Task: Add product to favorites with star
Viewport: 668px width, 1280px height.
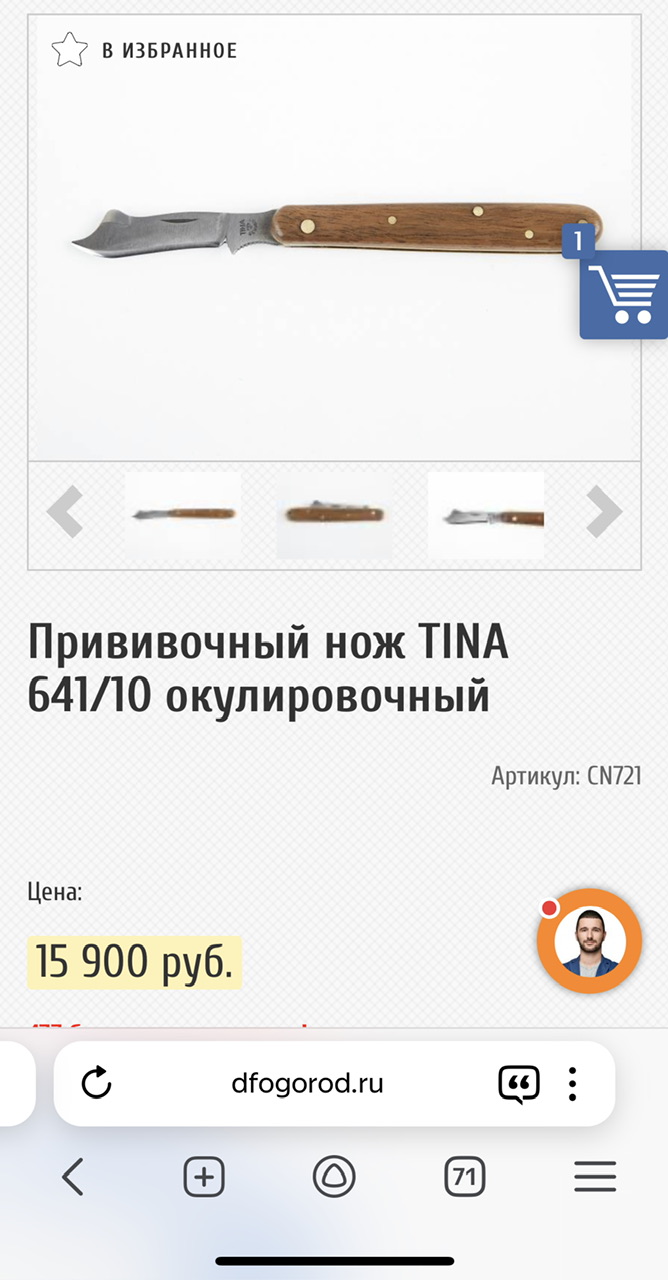Action: pos(70,50)
